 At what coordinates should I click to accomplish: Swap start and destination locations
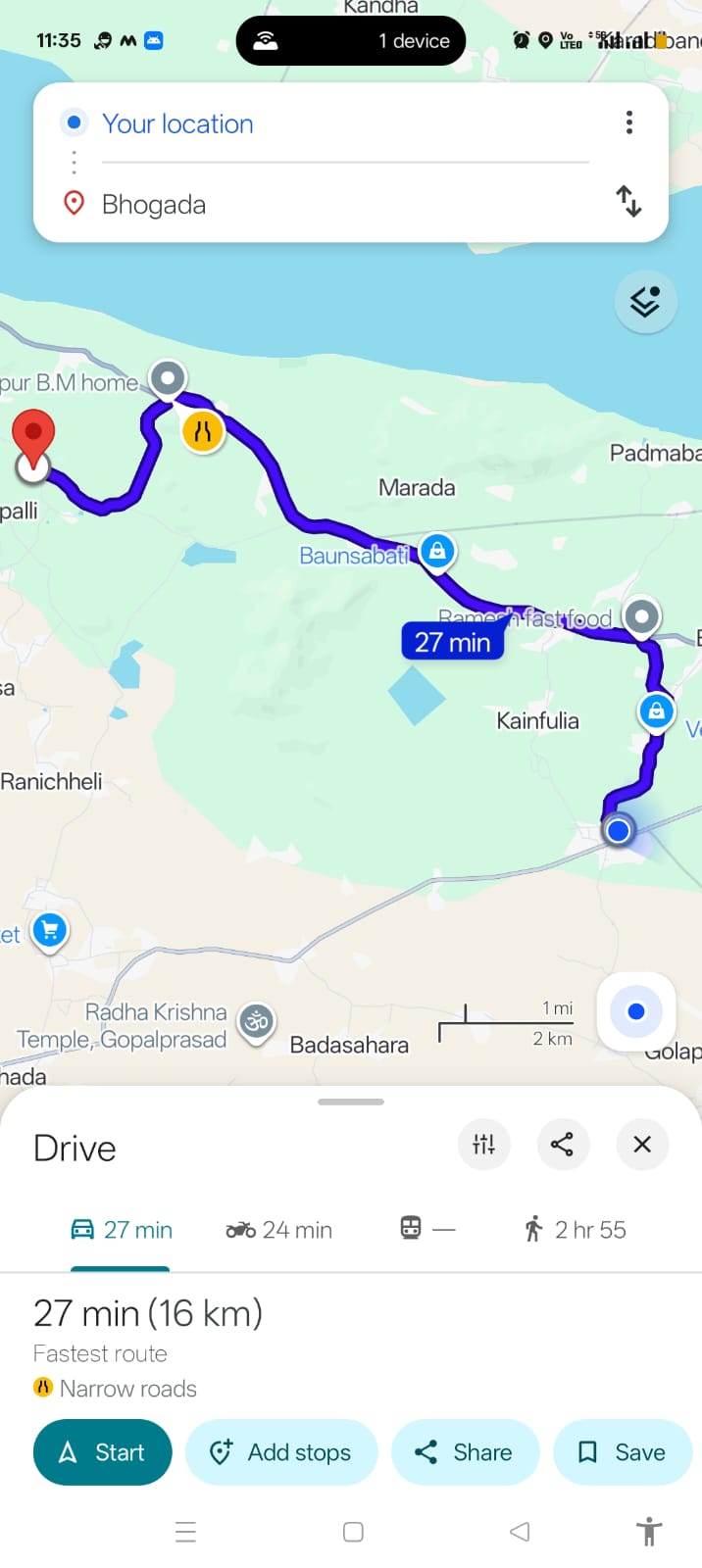coord(628,202)
